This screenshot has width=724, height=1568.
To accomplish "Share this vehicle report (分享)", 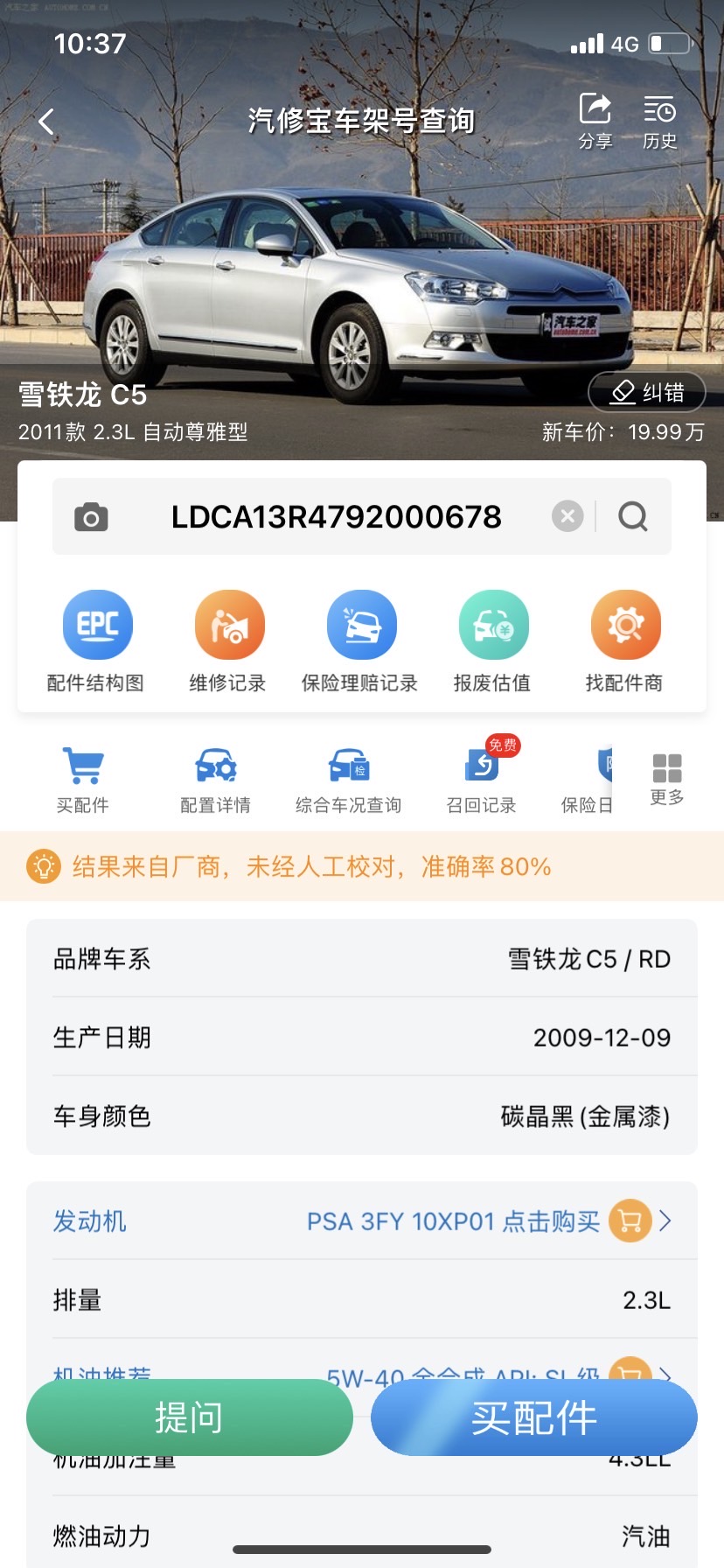I will [595, 122].
